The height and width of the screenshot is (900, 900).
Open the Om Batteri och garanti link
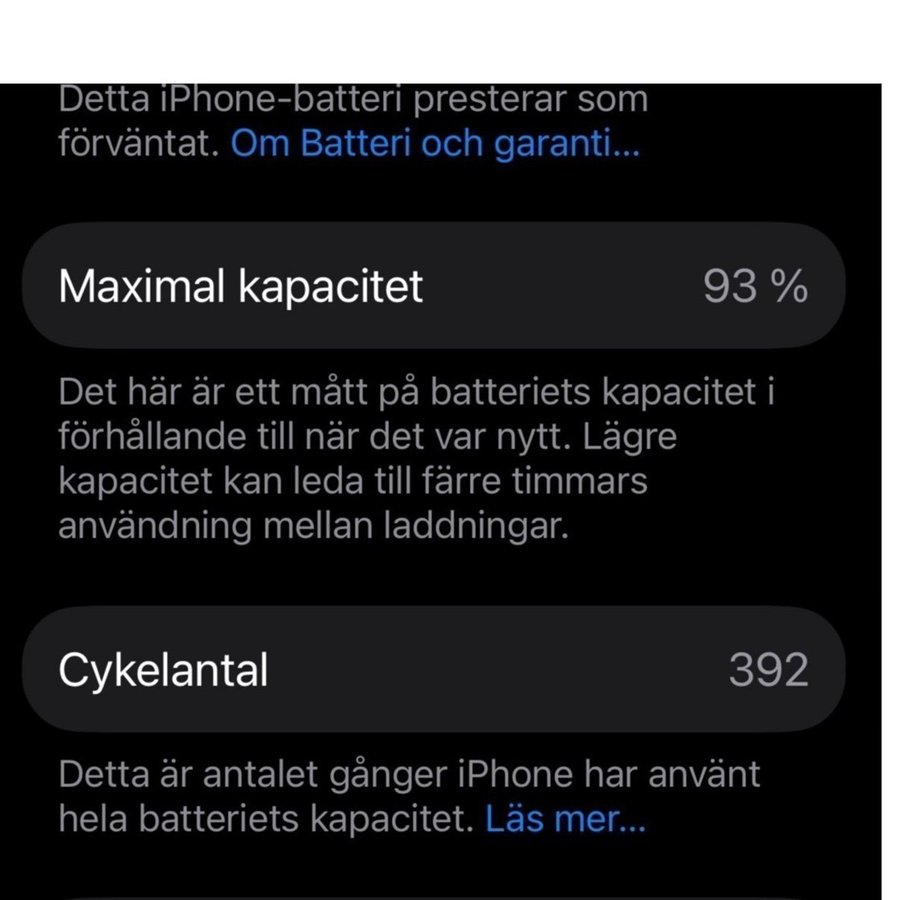(435, 146)
